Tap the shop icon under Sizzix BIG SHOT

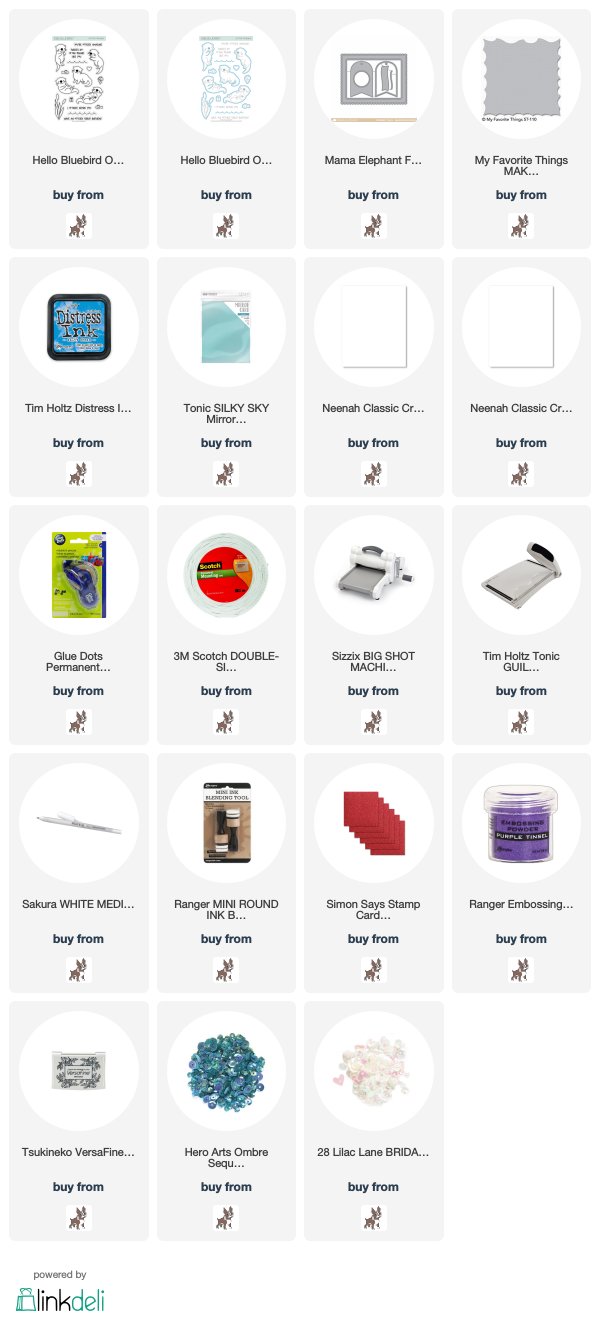pos(373,721)
